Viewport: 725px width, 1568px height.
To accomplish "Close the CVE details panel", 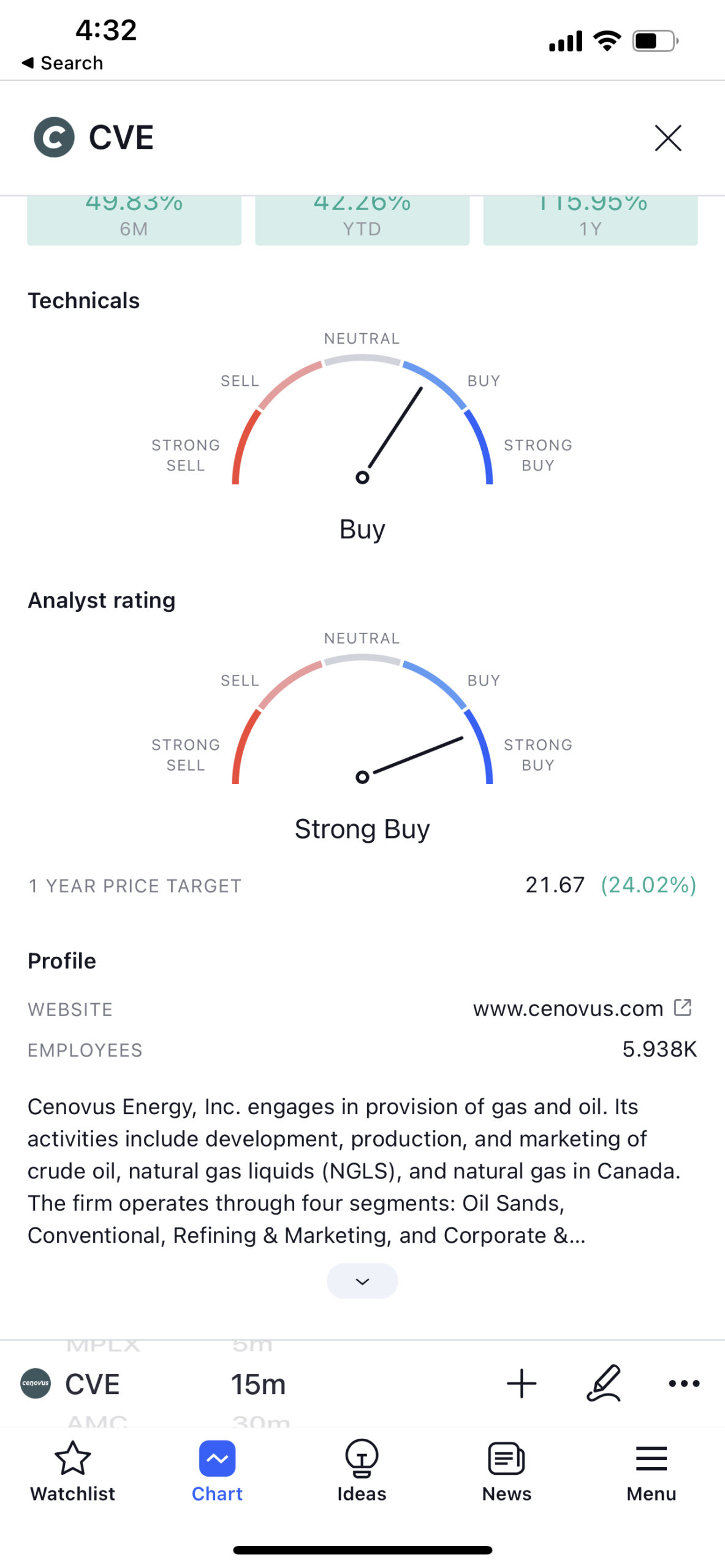I will point(667,138).
